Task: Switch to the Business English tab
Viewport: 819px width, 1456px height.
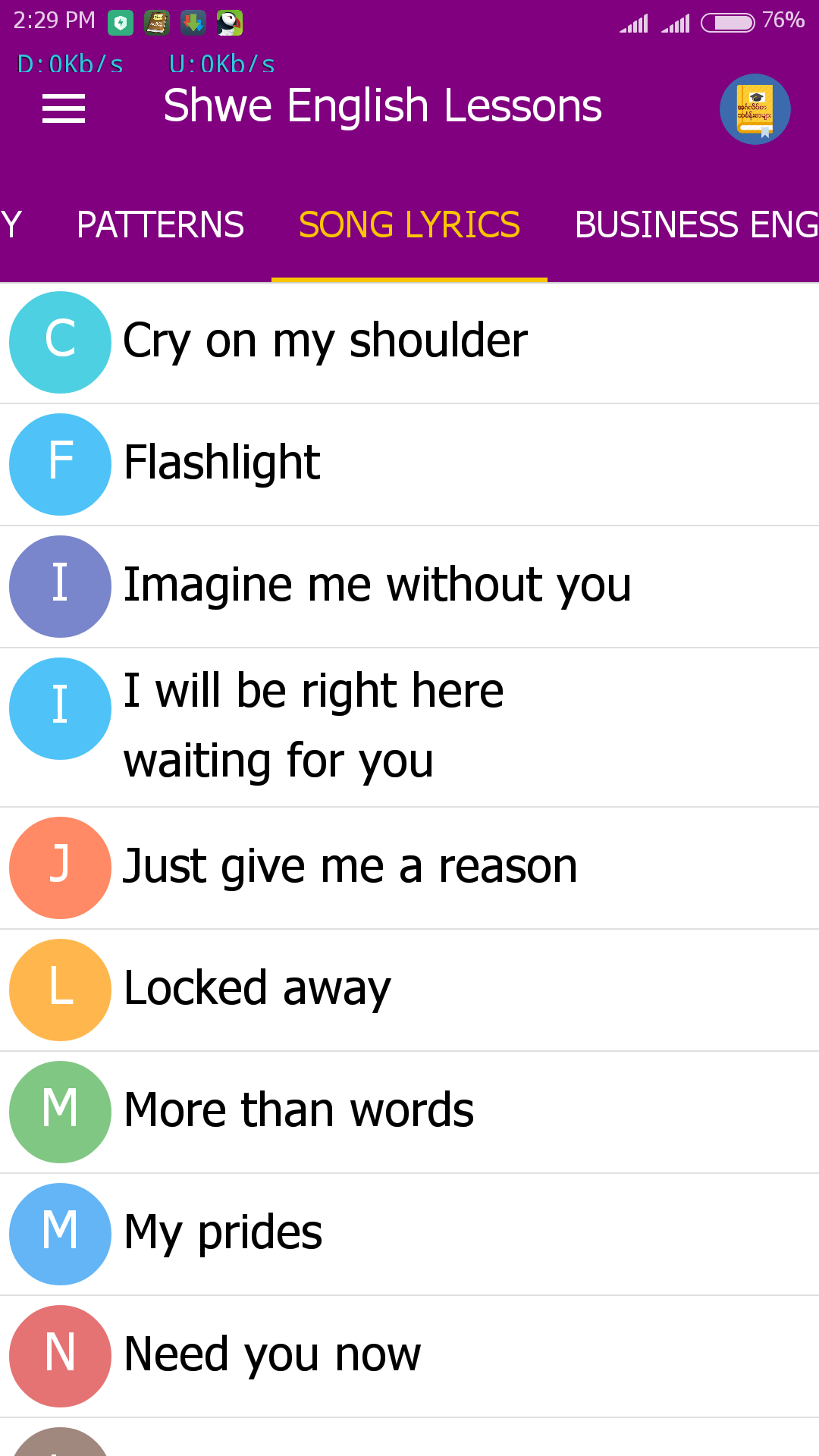Action: 695,225
